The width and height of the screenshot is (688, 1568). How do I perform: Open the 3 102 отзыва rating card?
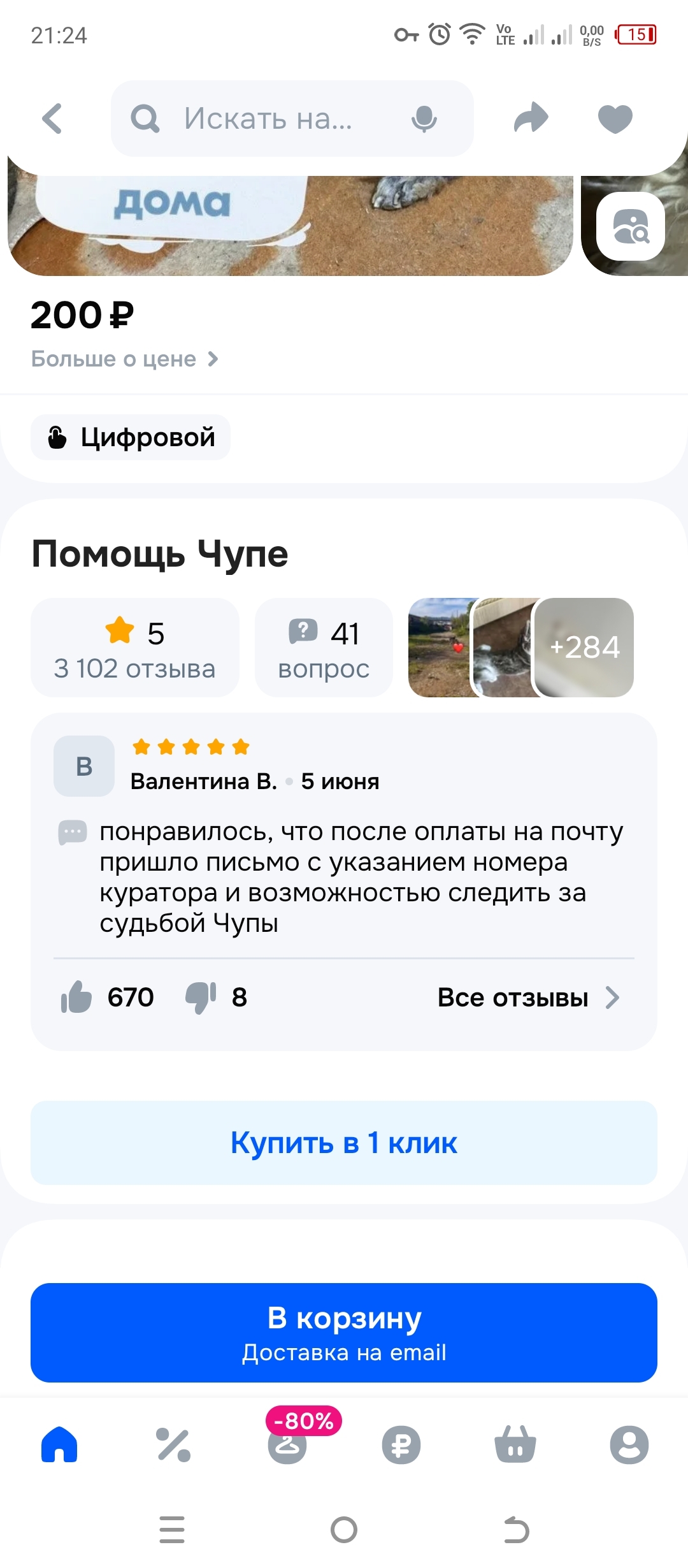[x=134, y=648]
